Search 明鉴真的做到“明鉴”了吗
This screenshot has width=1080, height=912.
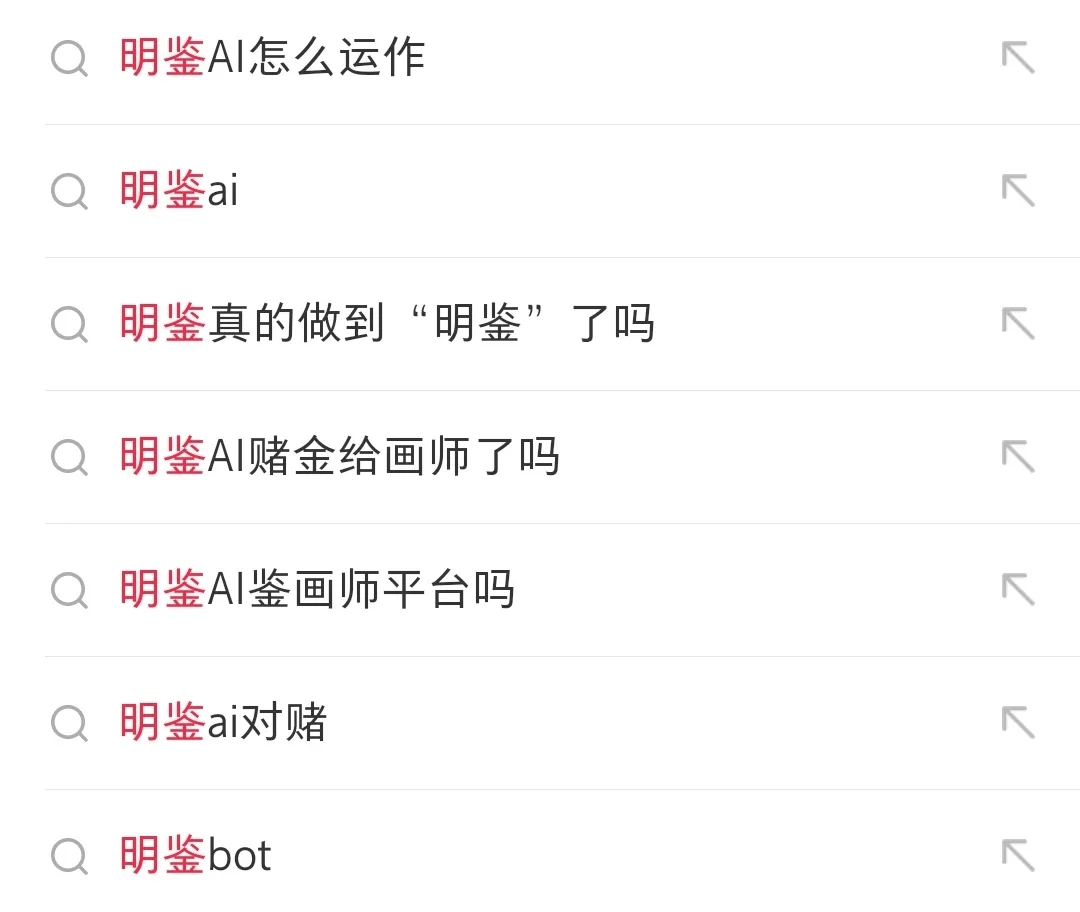(387, 324)
